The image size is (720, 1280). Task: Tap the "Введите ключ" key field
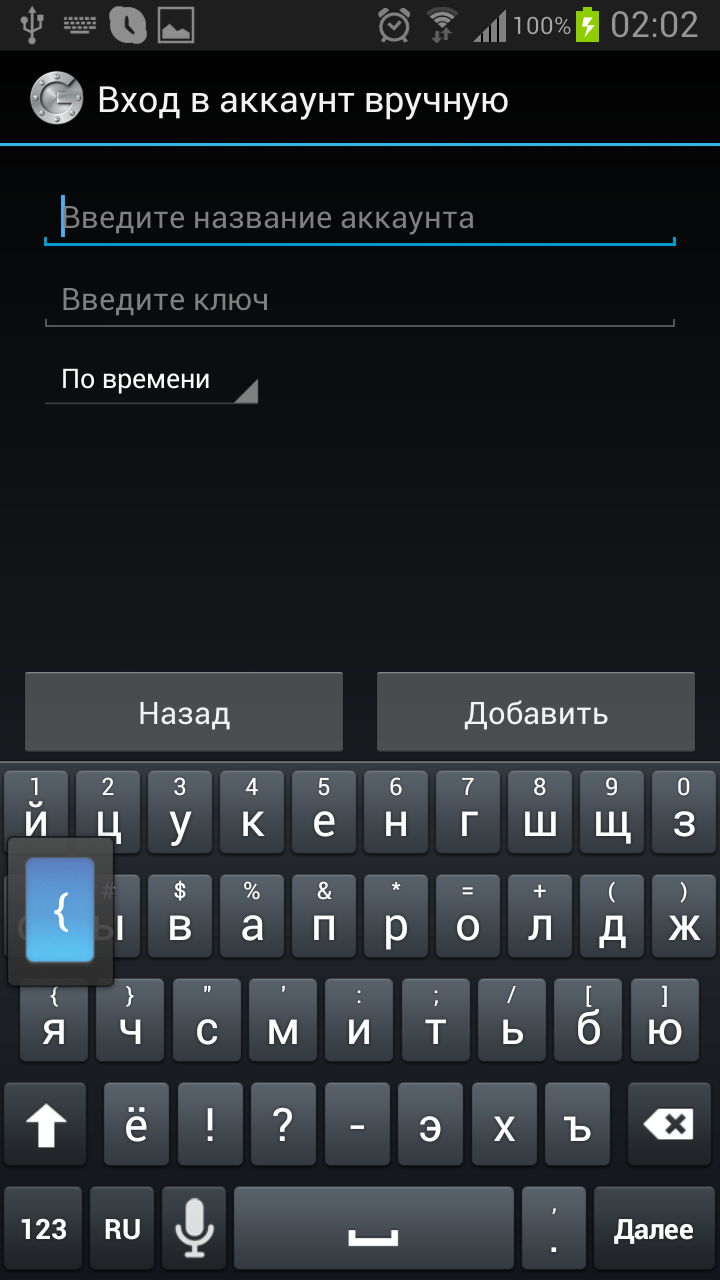tap(360, 299)
